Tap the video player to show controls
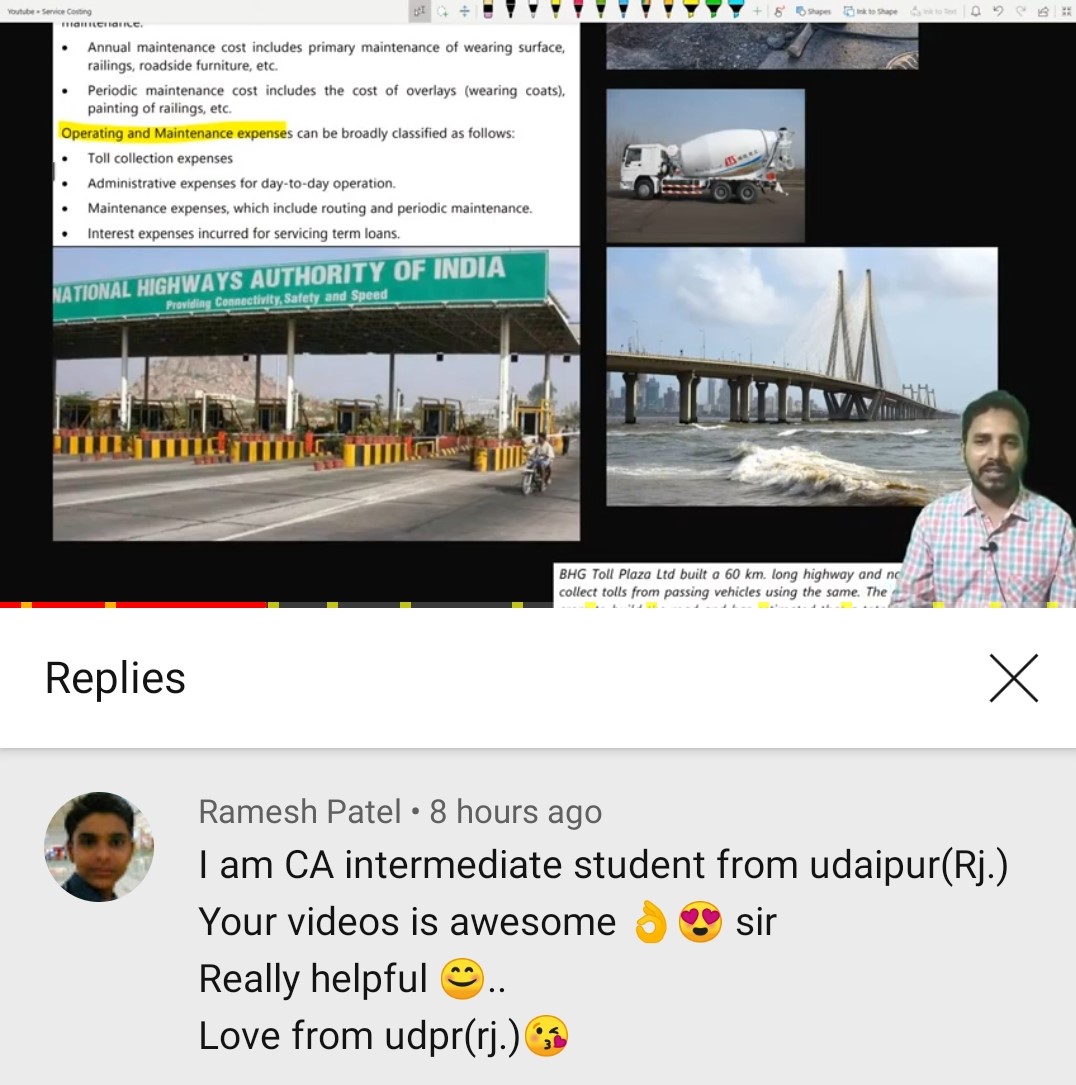 538,300
